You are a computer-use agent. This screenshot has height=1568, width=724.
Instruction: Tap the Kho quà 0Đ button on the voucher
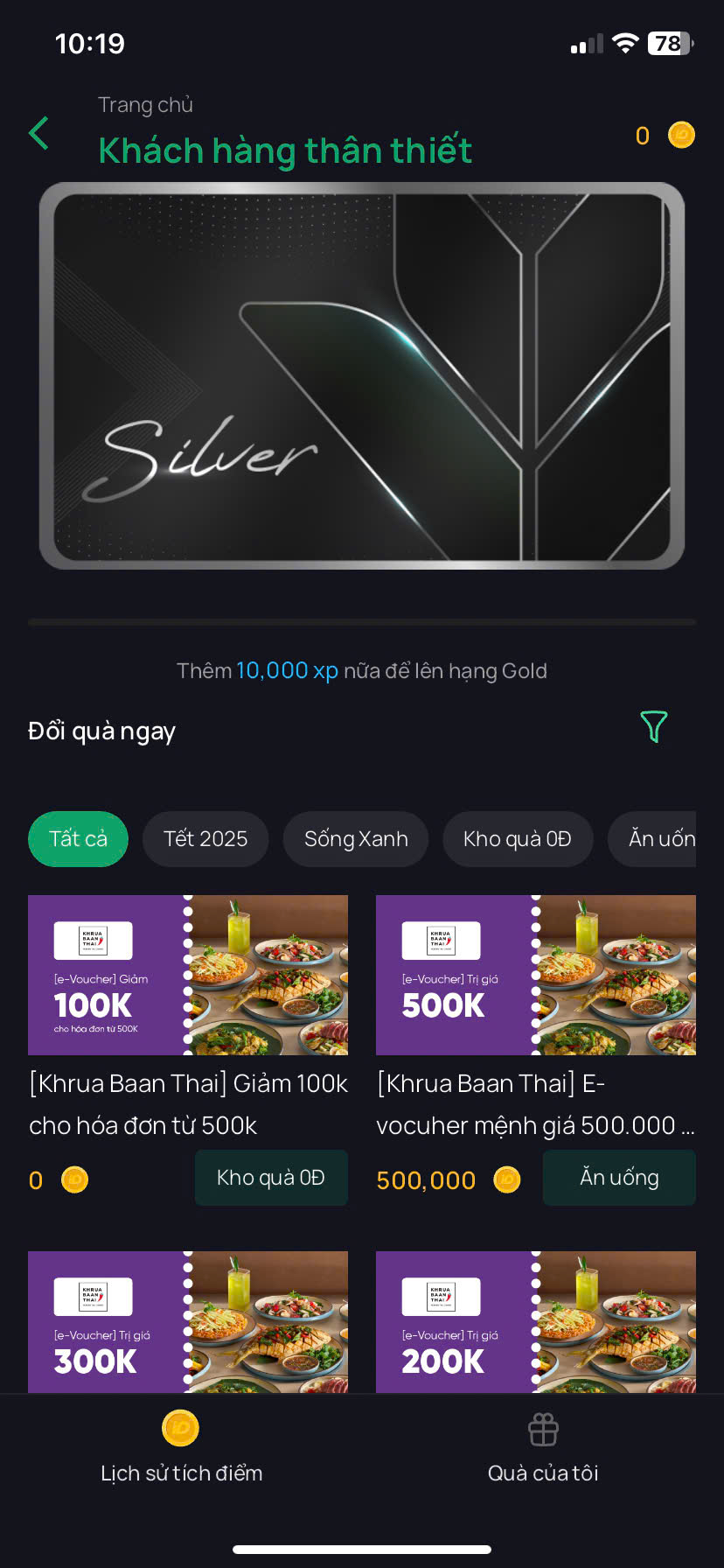click(271, 1178)
